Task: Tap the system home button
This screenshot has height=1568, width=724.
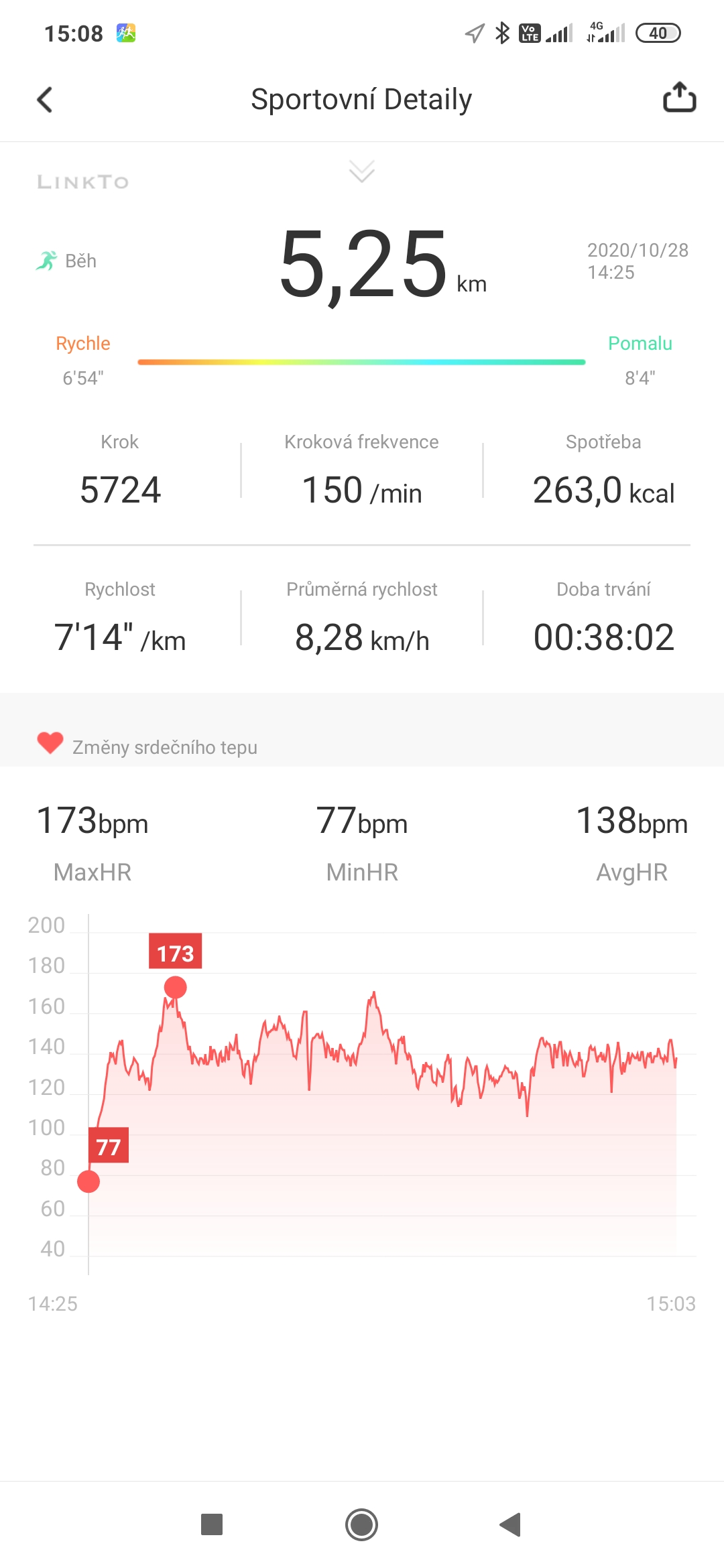Action: pos(362,1524)
